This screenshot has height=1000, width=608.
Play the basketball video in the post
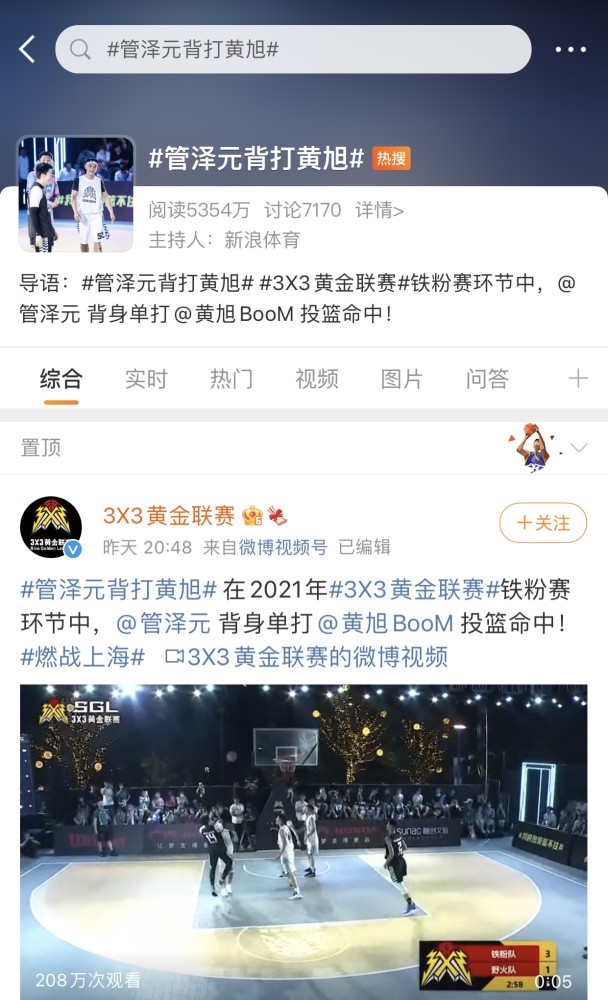point(304,842)
